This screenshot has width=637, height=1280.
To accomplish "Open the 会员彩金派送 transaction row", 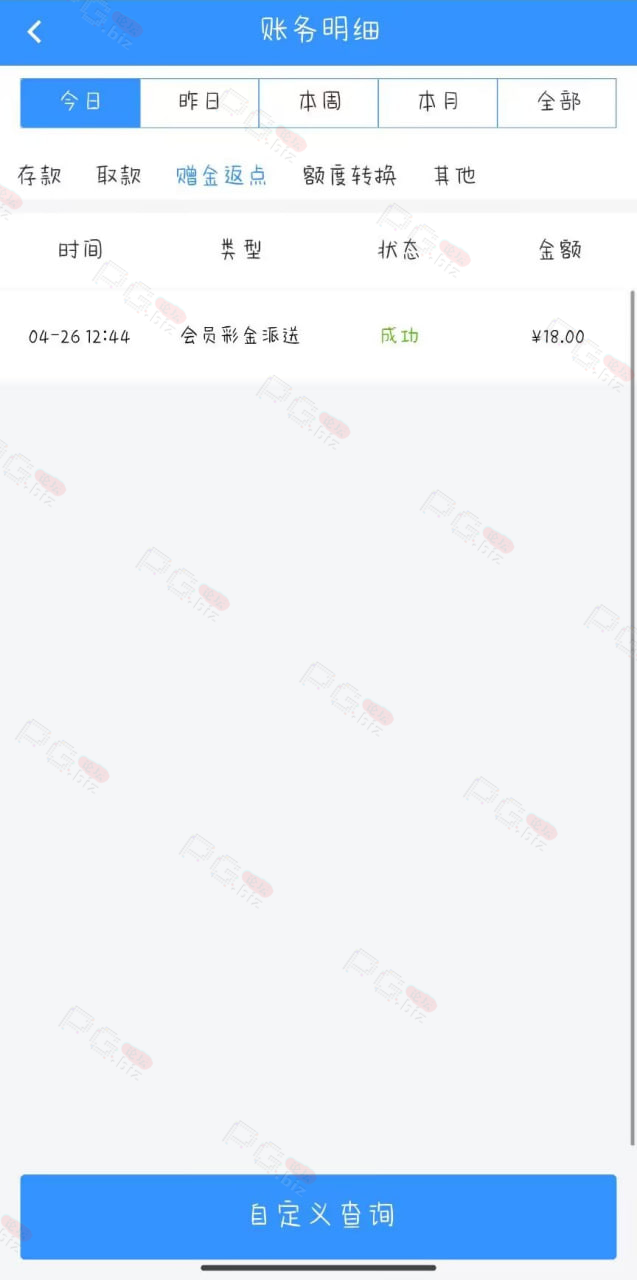I will [316, 336].
